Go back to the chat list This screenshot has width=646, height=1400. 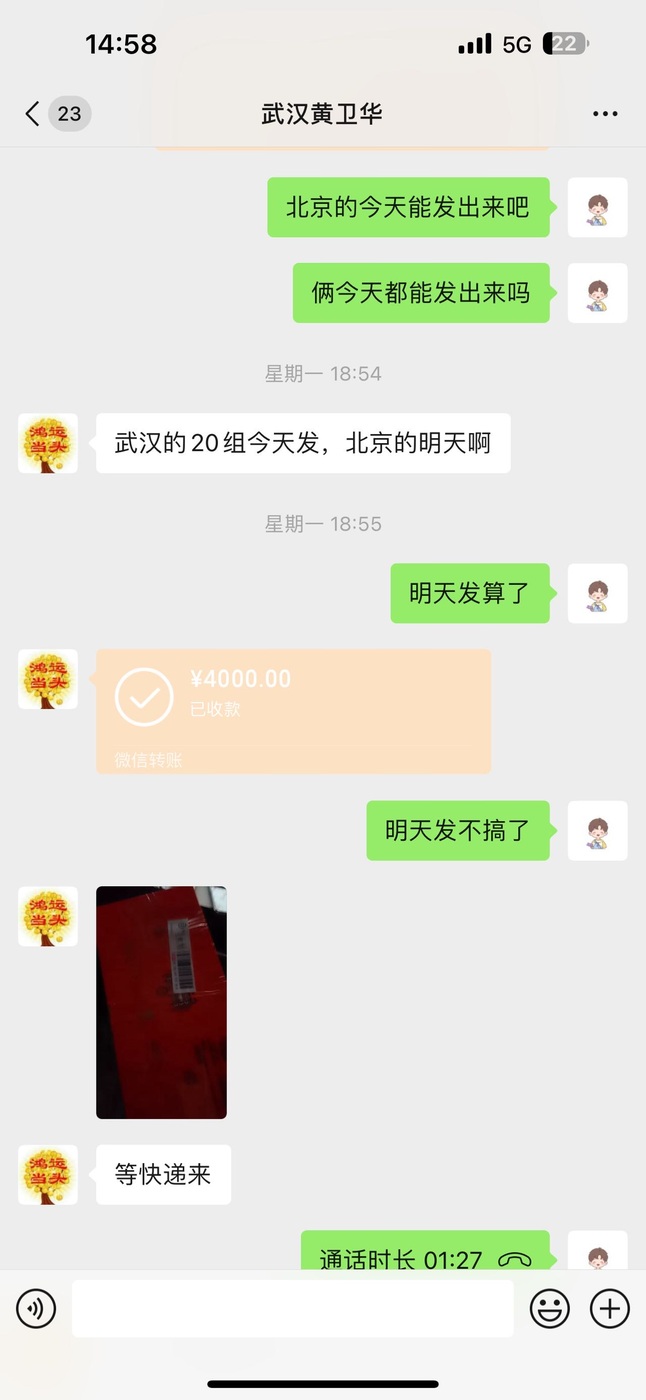click(x=57, y=114)
